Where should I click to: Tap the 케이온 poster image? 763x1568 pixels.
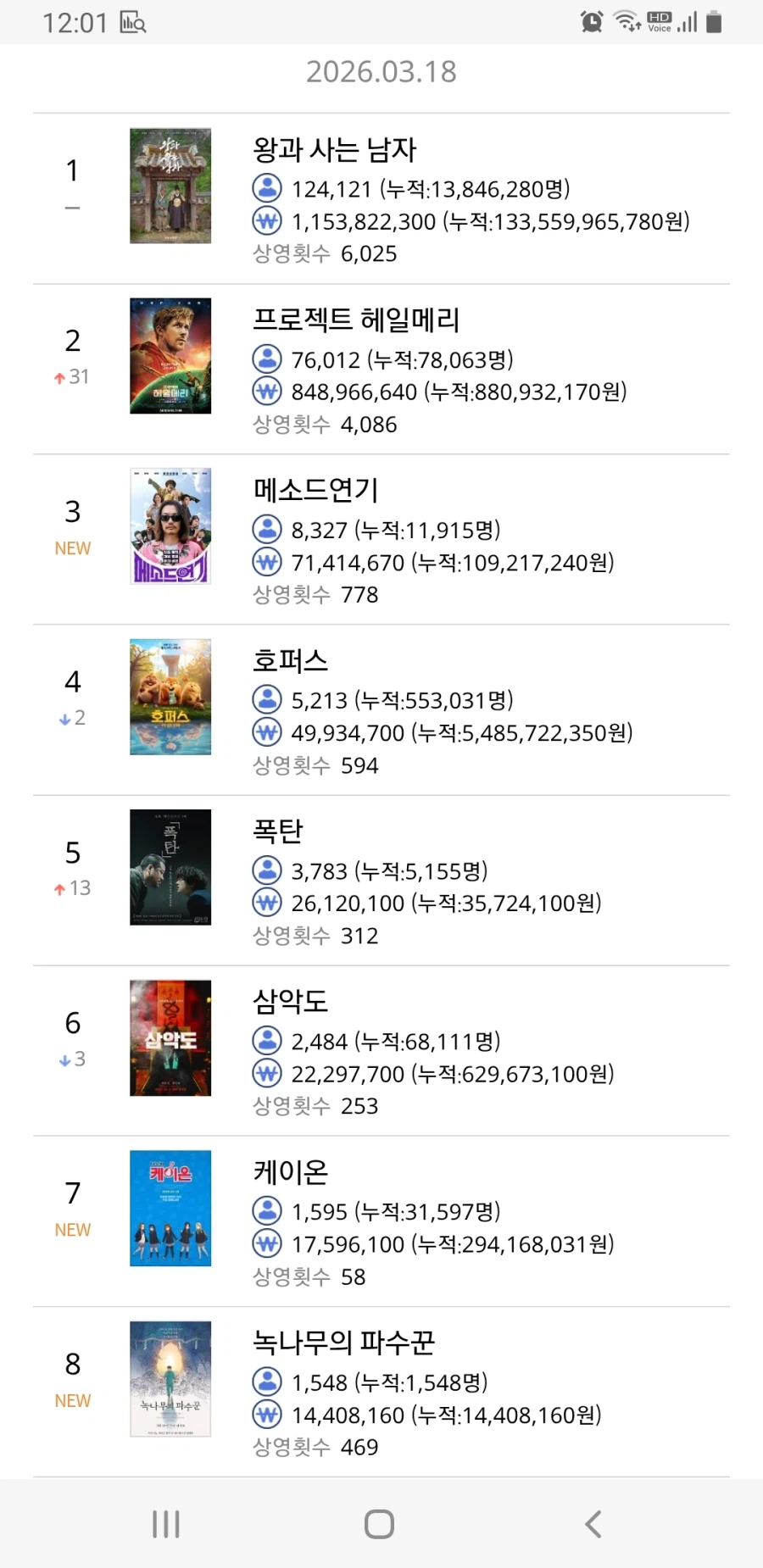click(x=170, y=1209)
